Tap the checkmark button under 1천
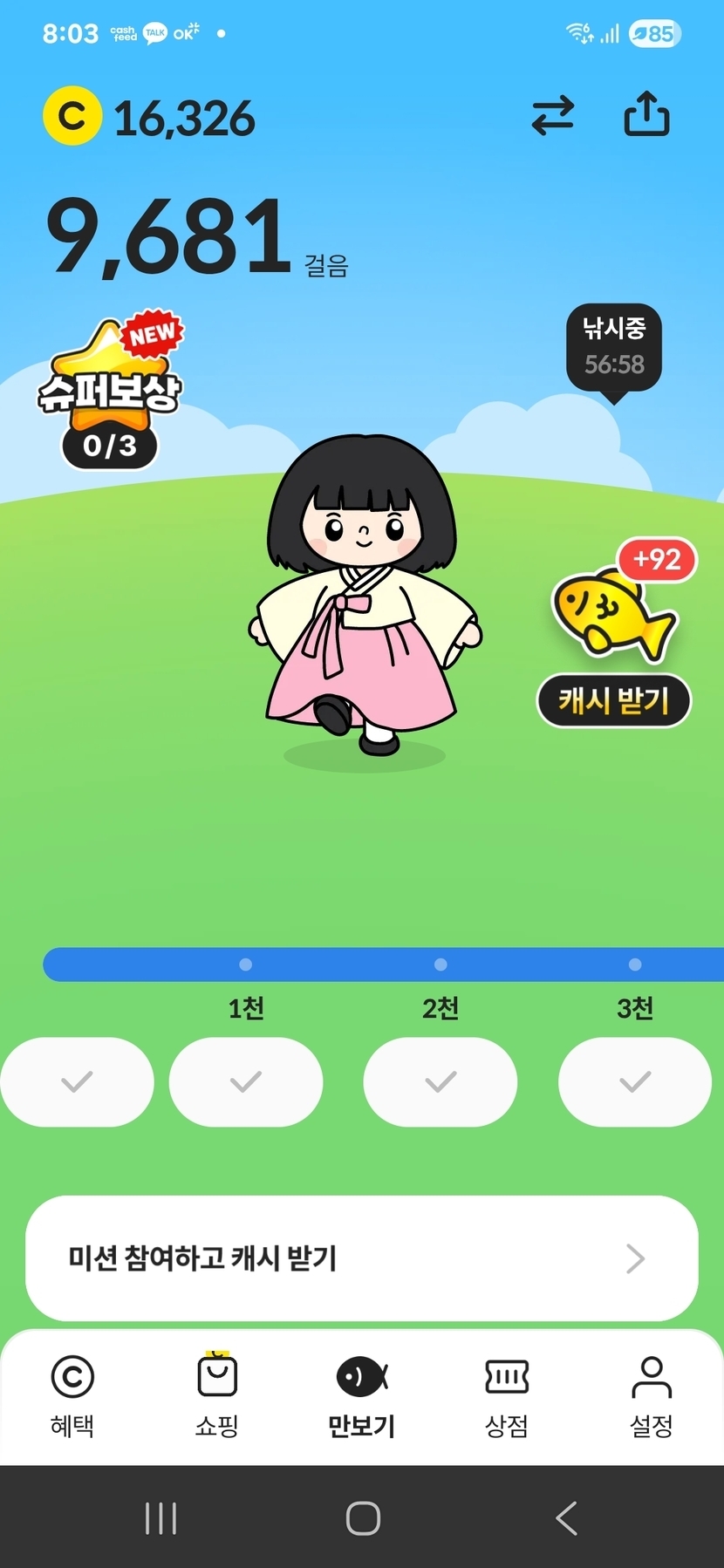The height and width of the screenshot is (1568, 724). click(246, 1082)
